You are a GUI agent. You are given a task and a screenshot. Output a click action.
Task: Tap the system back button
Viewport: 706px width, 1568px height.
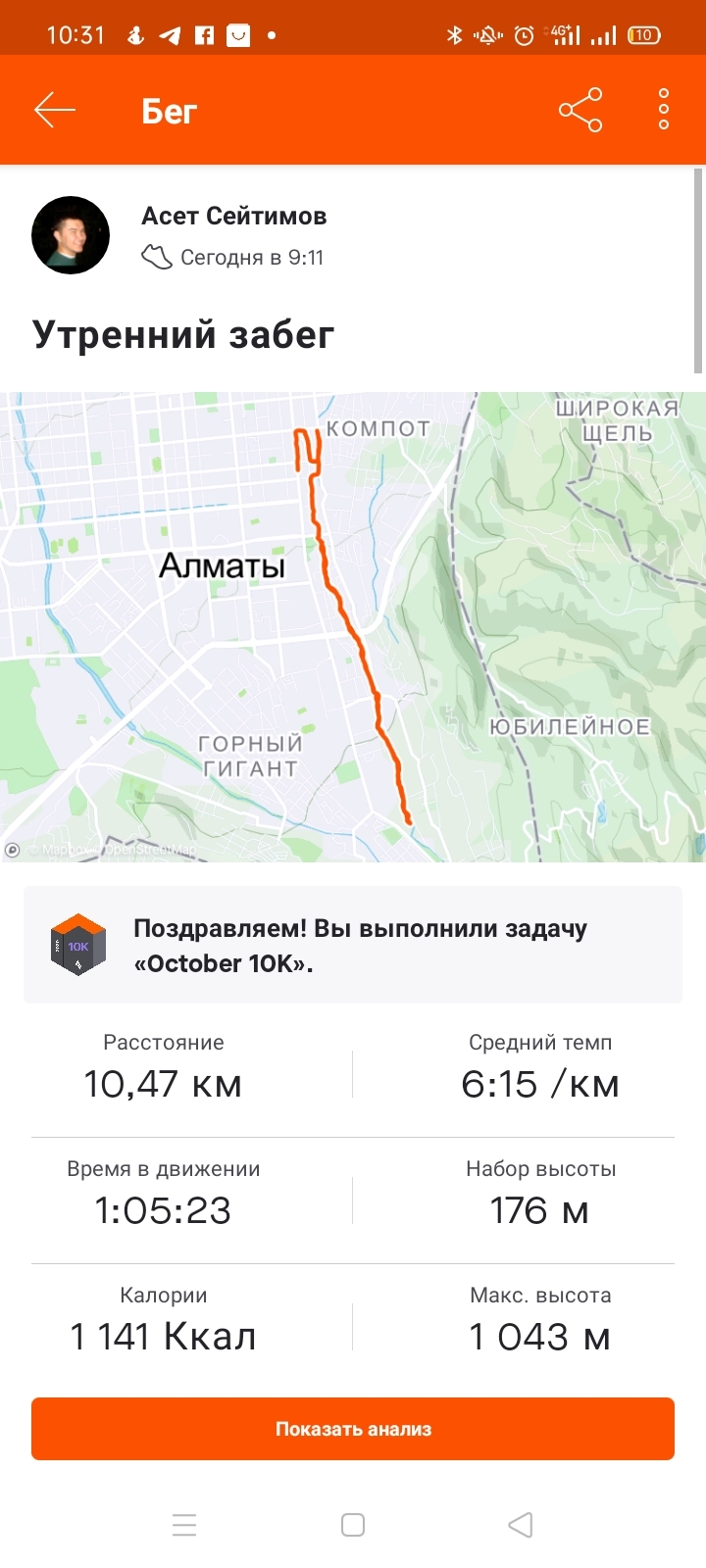(521, 1525)
